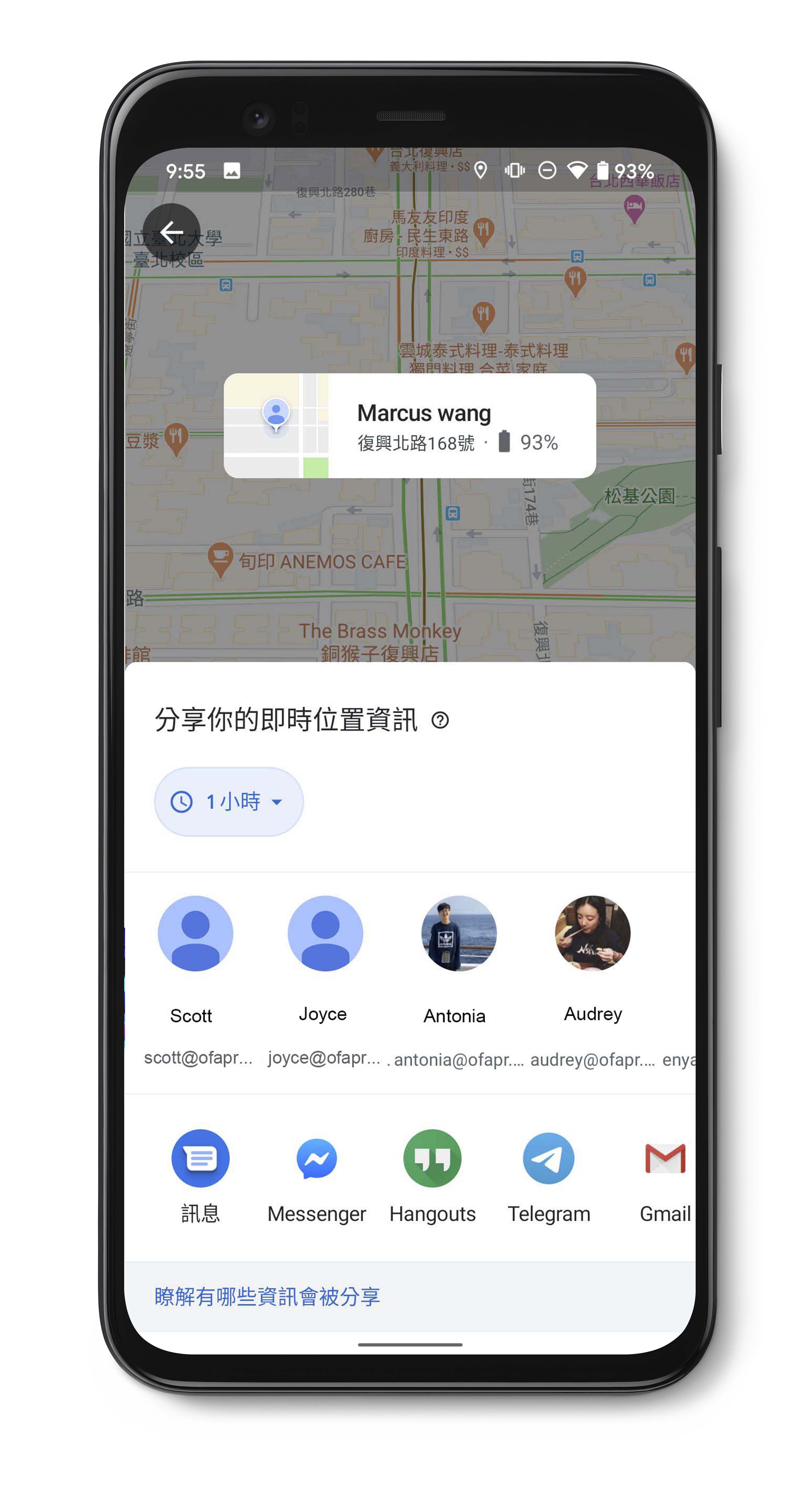
Task: Choose Antonia to share location with
Action: click(459, 934)
